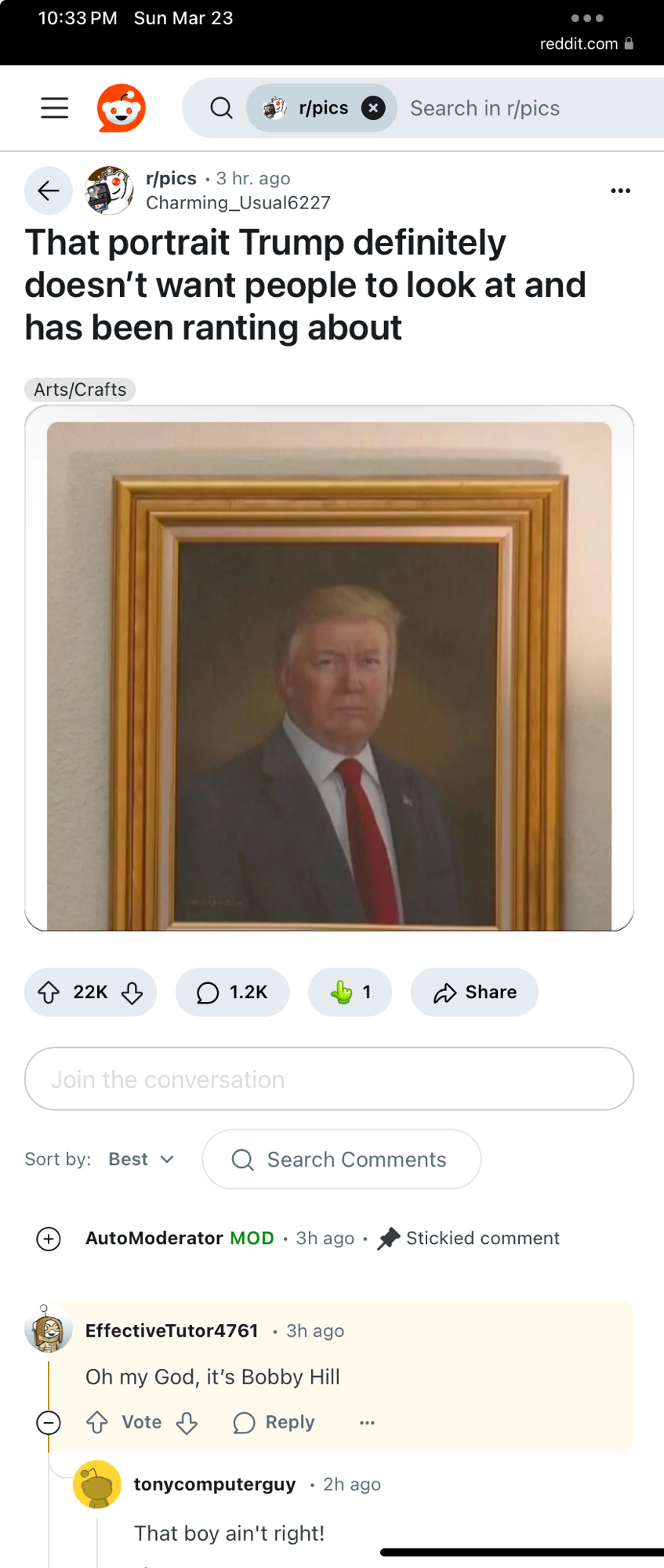
Task: Tap Join the conversation field
Action: click(x=329, y=1080)
